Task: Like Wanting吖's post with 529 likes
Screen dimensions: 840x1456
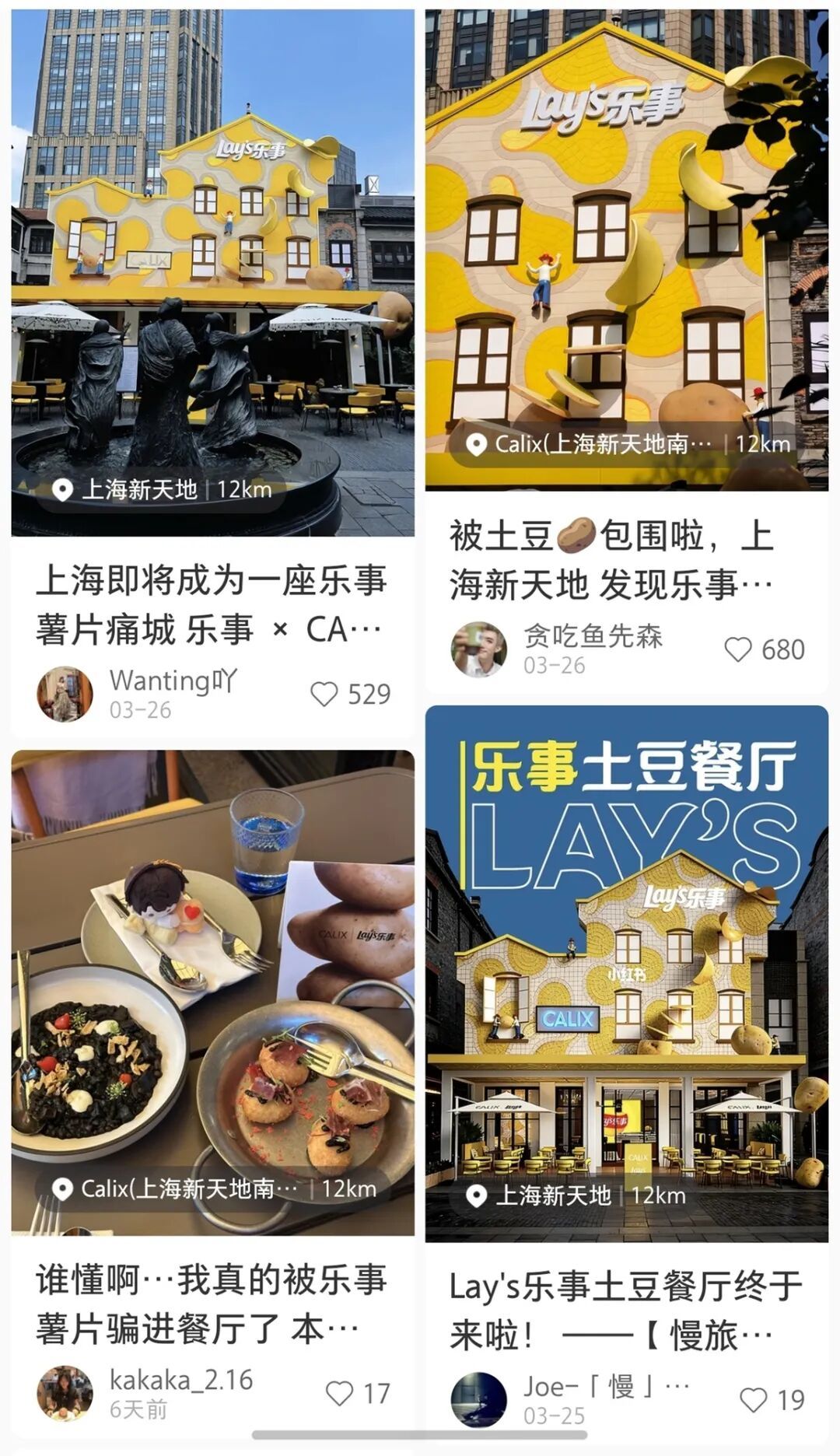Action: pyautogui.click(x=325, y=694)
